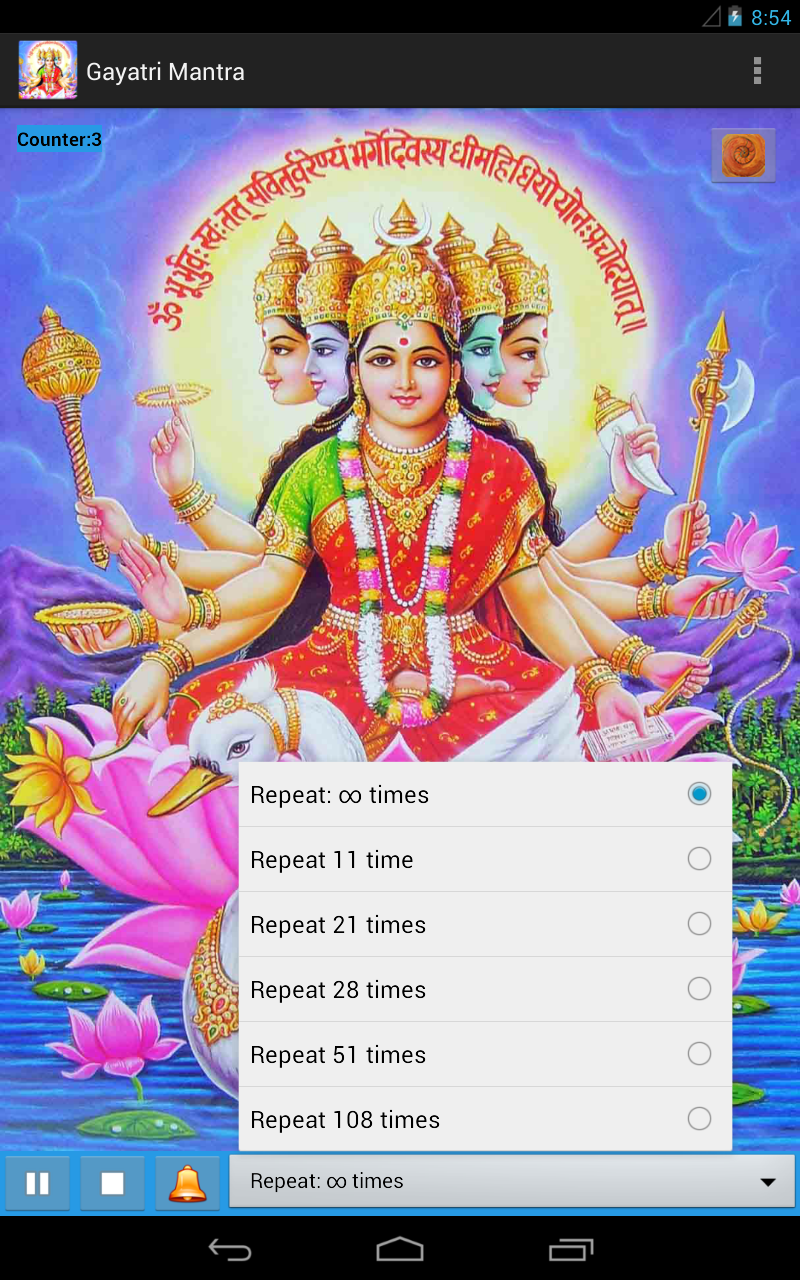
Task: Select Repeat 21 times
Action: (x=485, y=924)
